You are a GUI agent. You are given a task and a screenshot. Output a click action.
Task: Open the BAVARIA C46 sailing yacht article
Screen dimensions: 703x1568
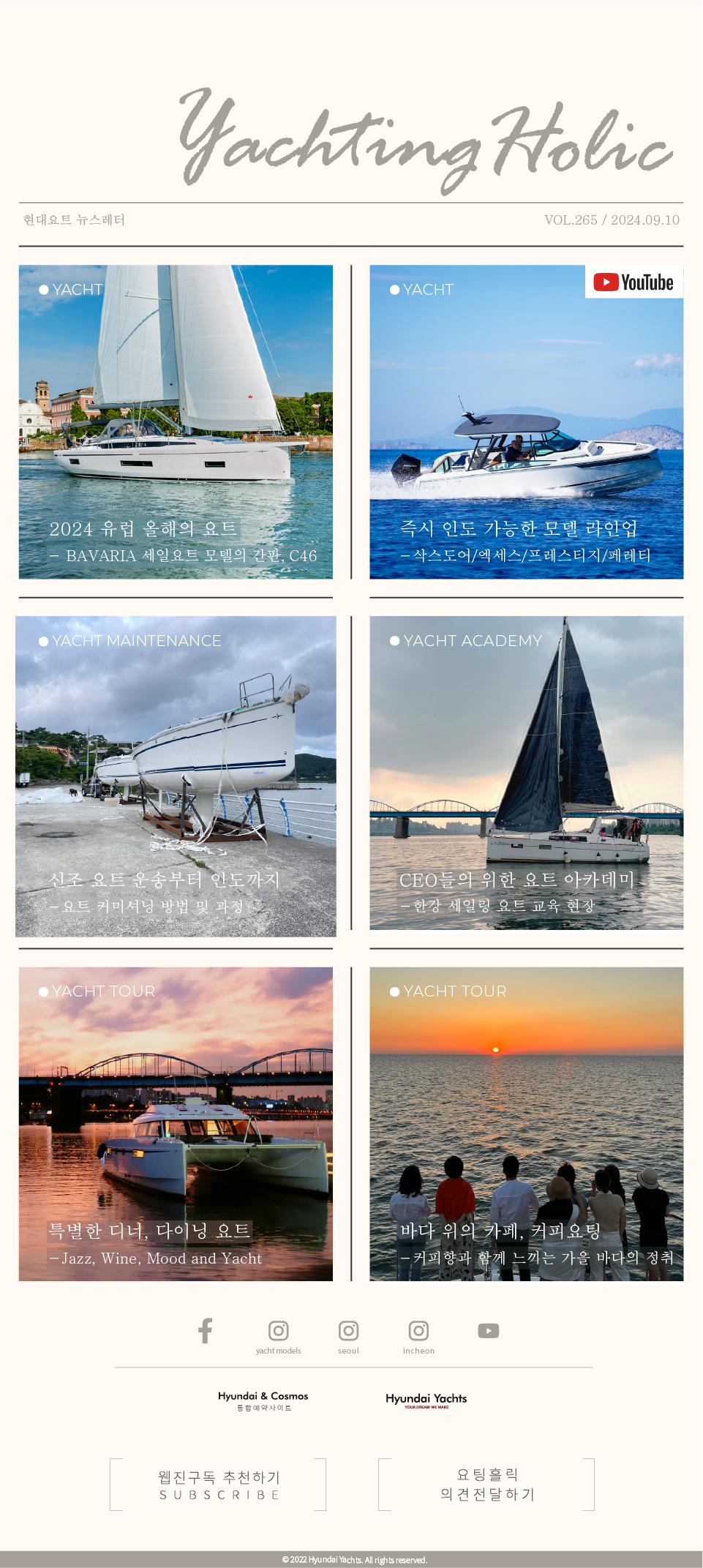click(176, 422)
